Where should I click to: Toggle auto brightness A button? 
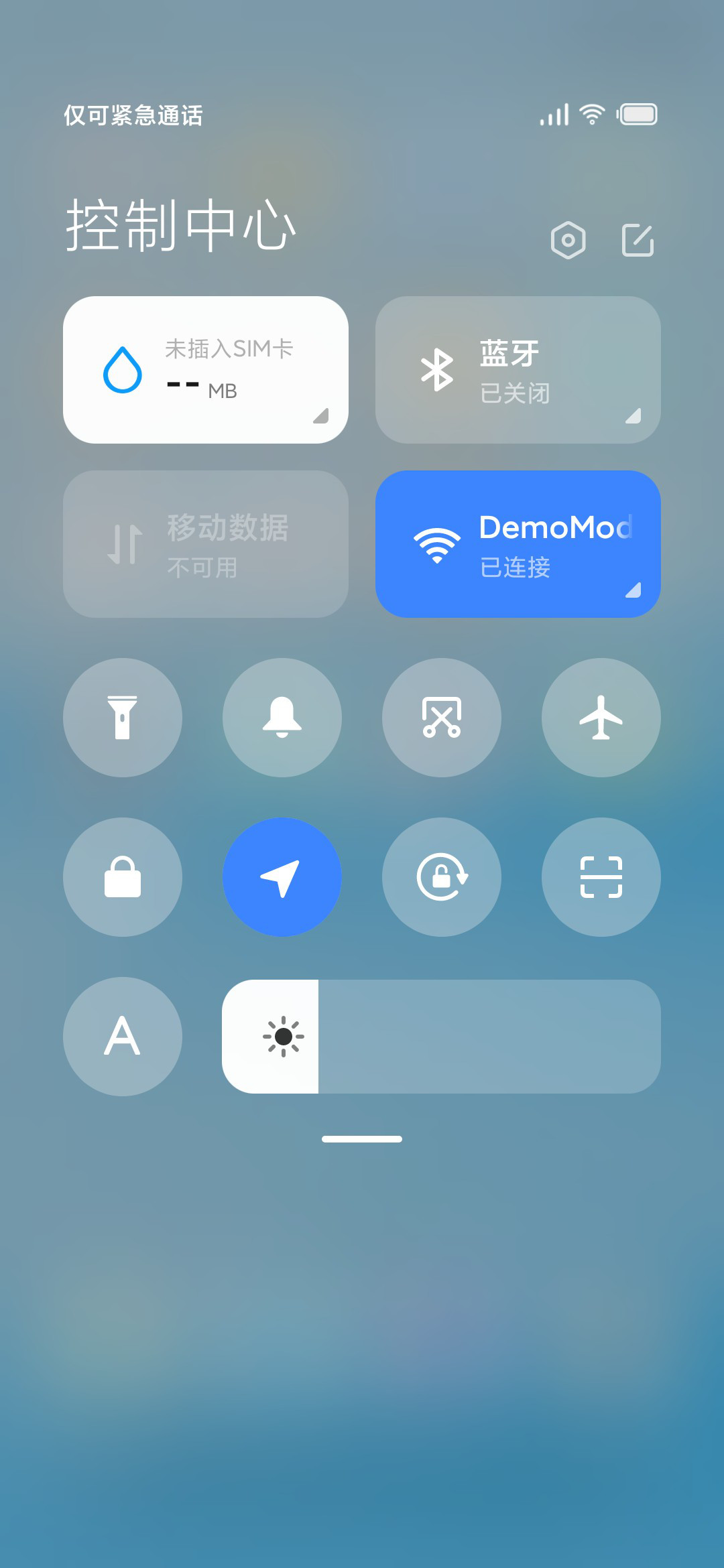pos(123,1037)
